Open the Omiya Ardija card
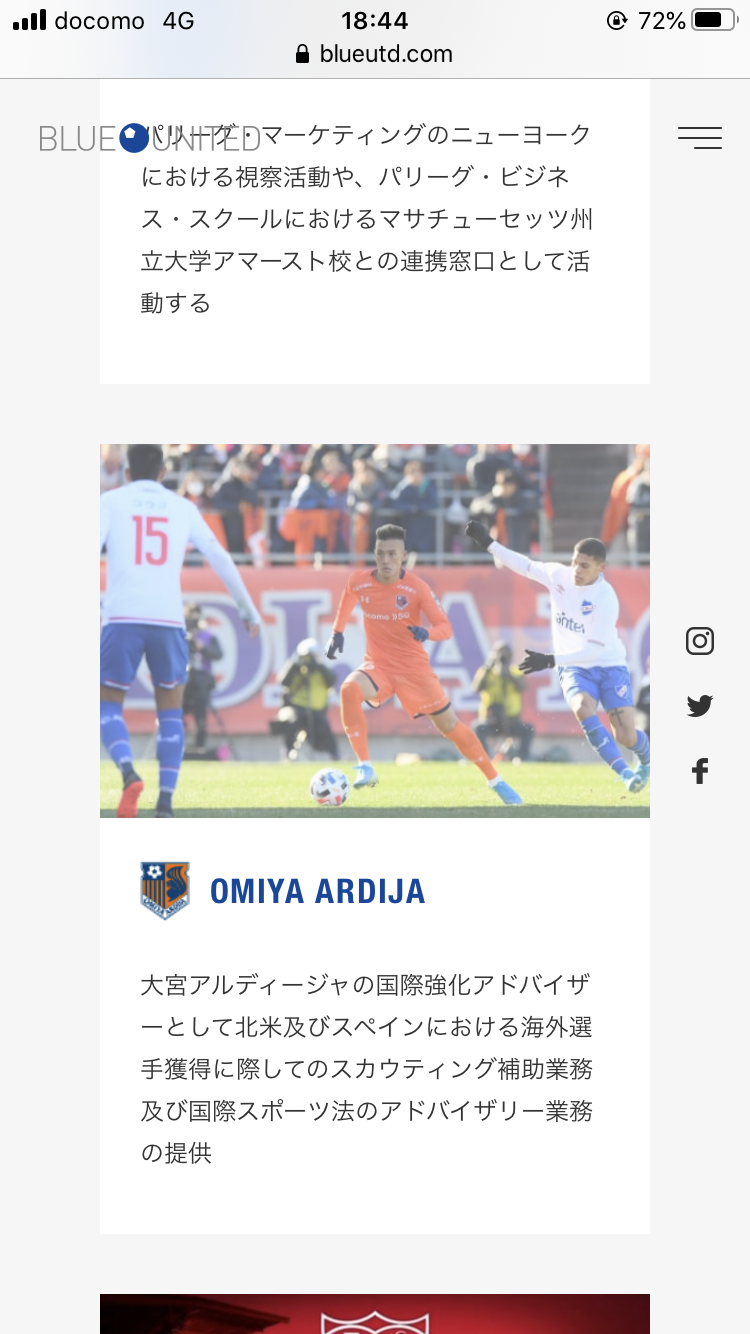 click(318, 891)
